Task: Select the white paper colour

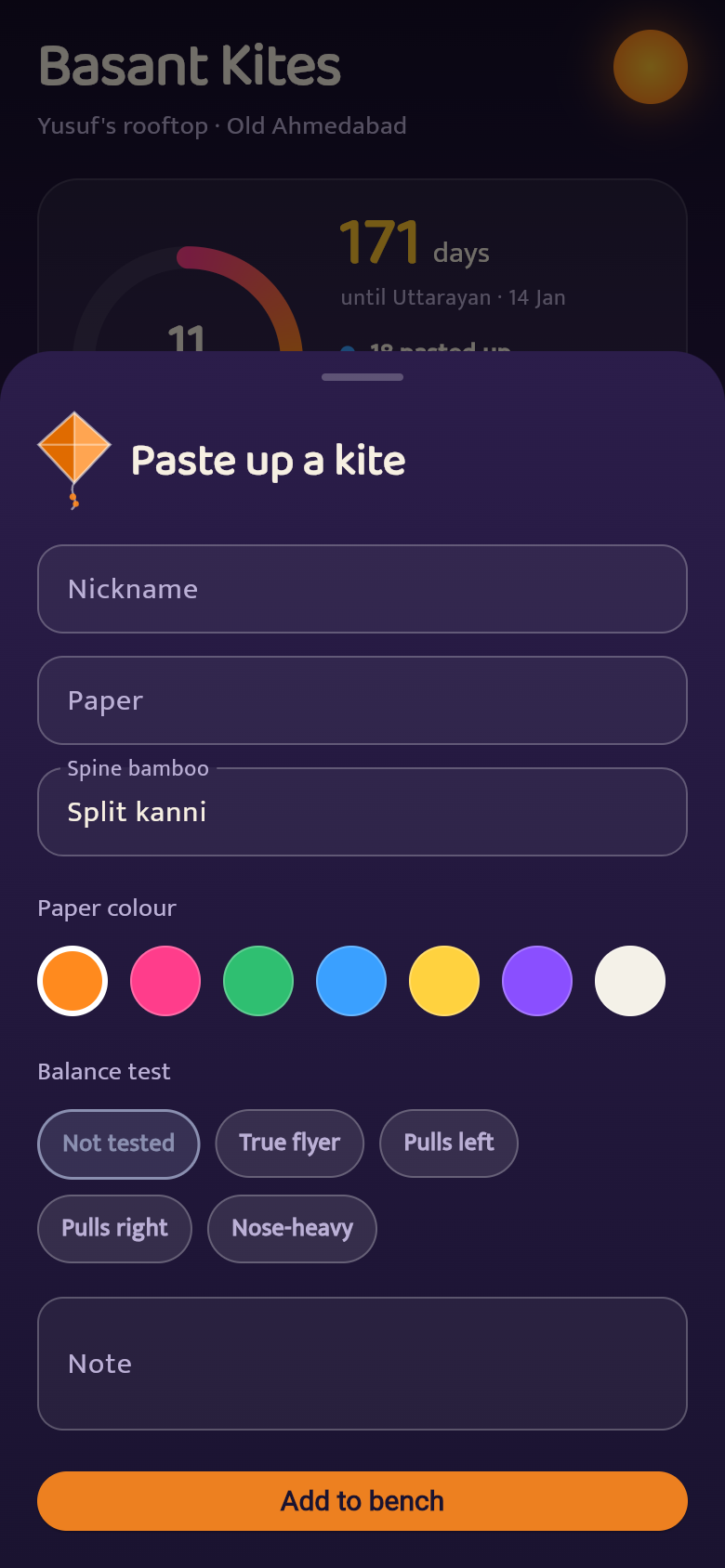Action: pos(630,981)
